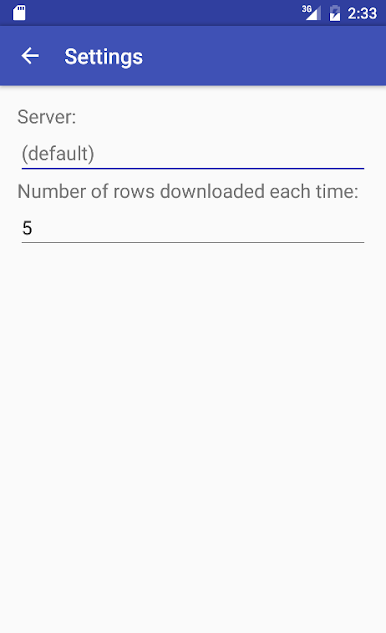
Task: Edit the number of rows downloaded field
Action: pos(193,228)
